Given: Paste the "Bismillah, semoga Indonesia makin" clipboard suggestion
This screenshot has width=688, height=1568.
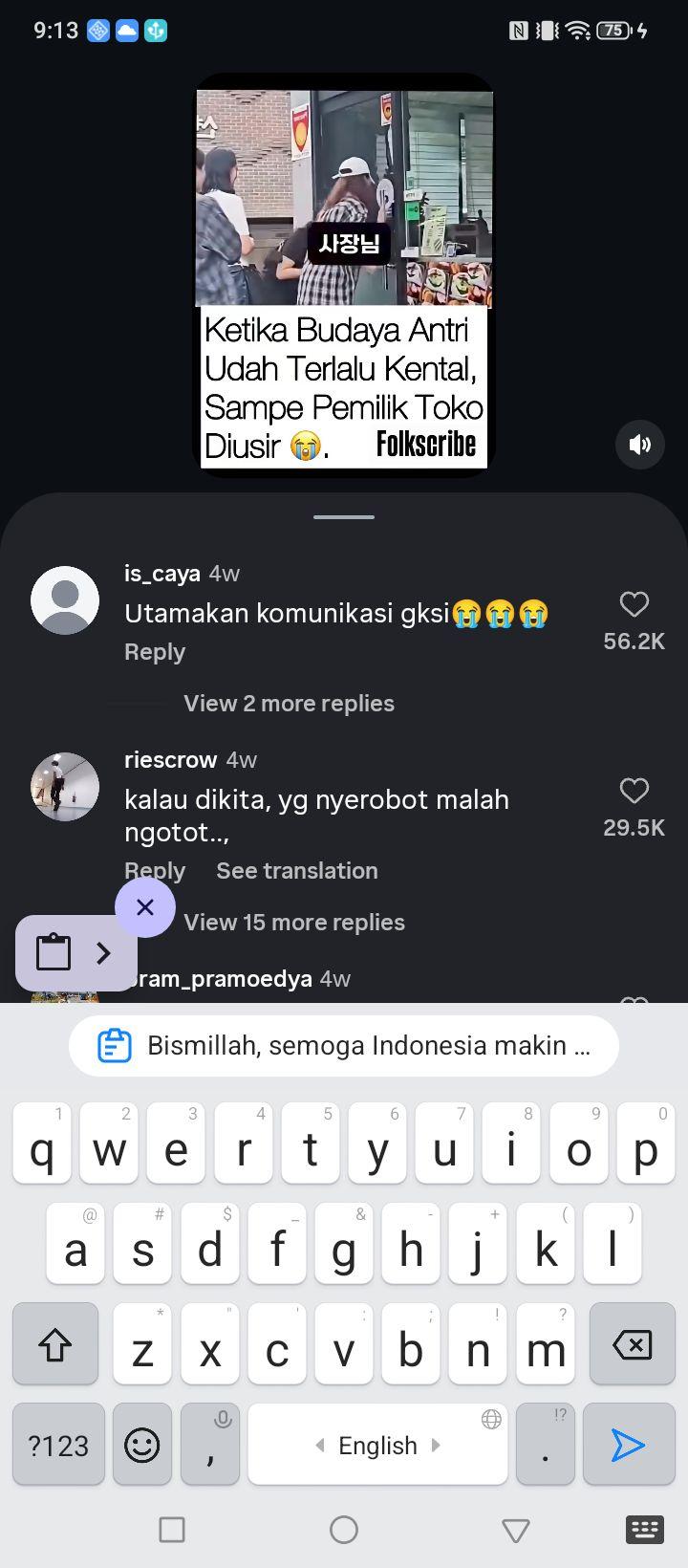Looking at the screenshot, I should click(344, 1046).
